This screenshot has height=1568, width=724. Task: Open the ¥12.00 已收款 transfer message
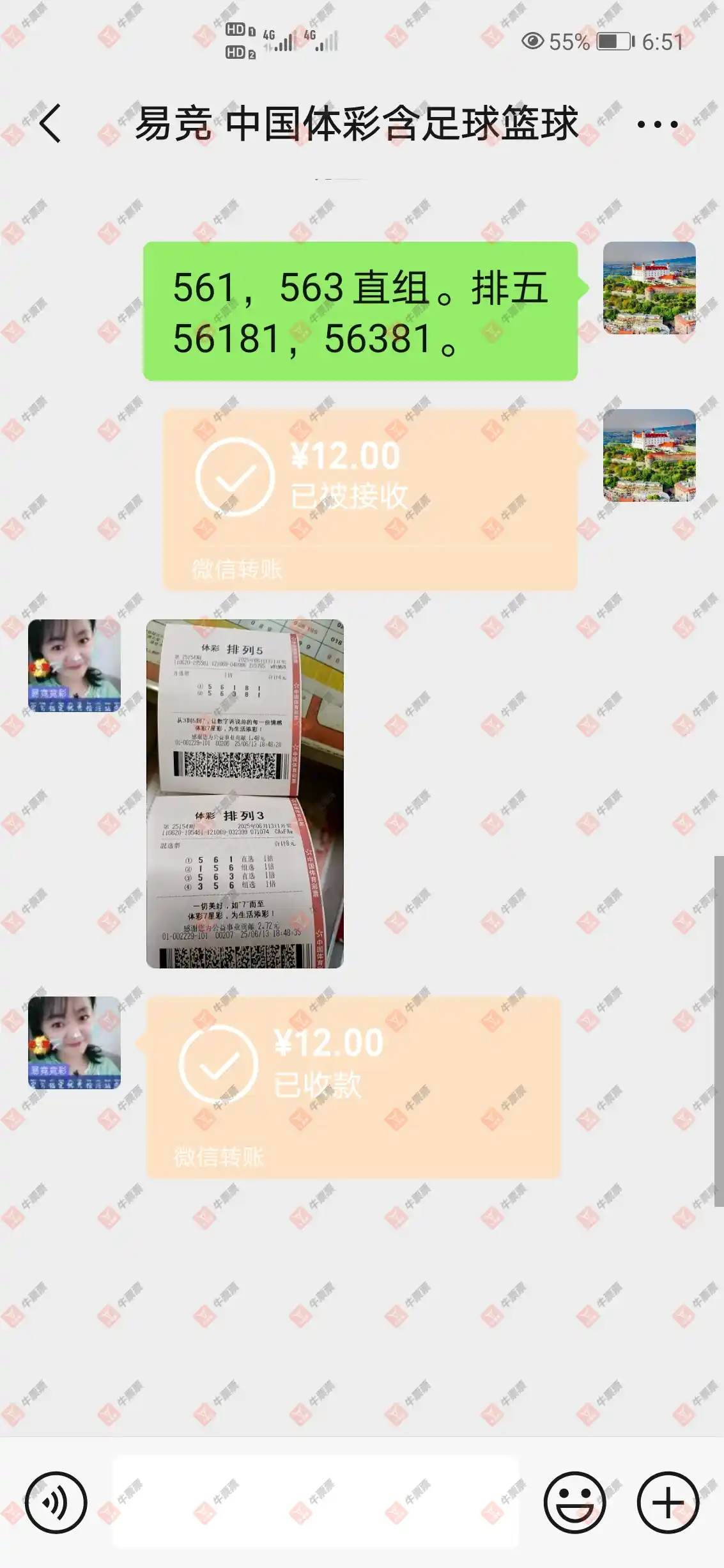pyautogui.click(x=353, y=1087)
